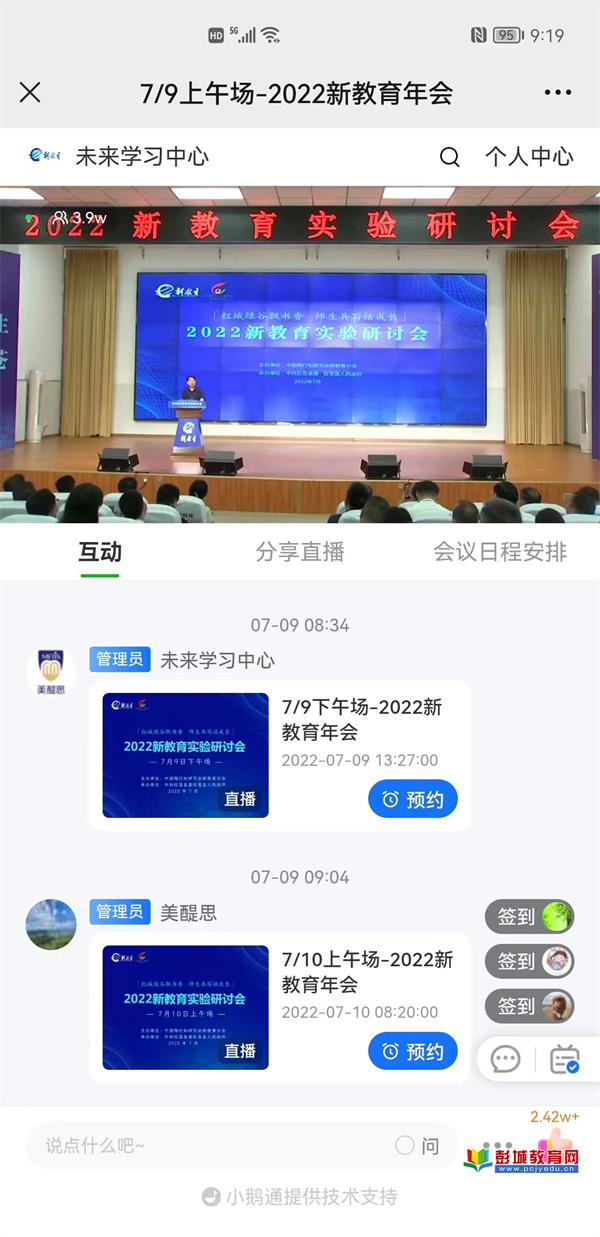This screenshot has height=1237, width=600.
Task: Tap the search magnifier icon
Action: coord(450,157)
